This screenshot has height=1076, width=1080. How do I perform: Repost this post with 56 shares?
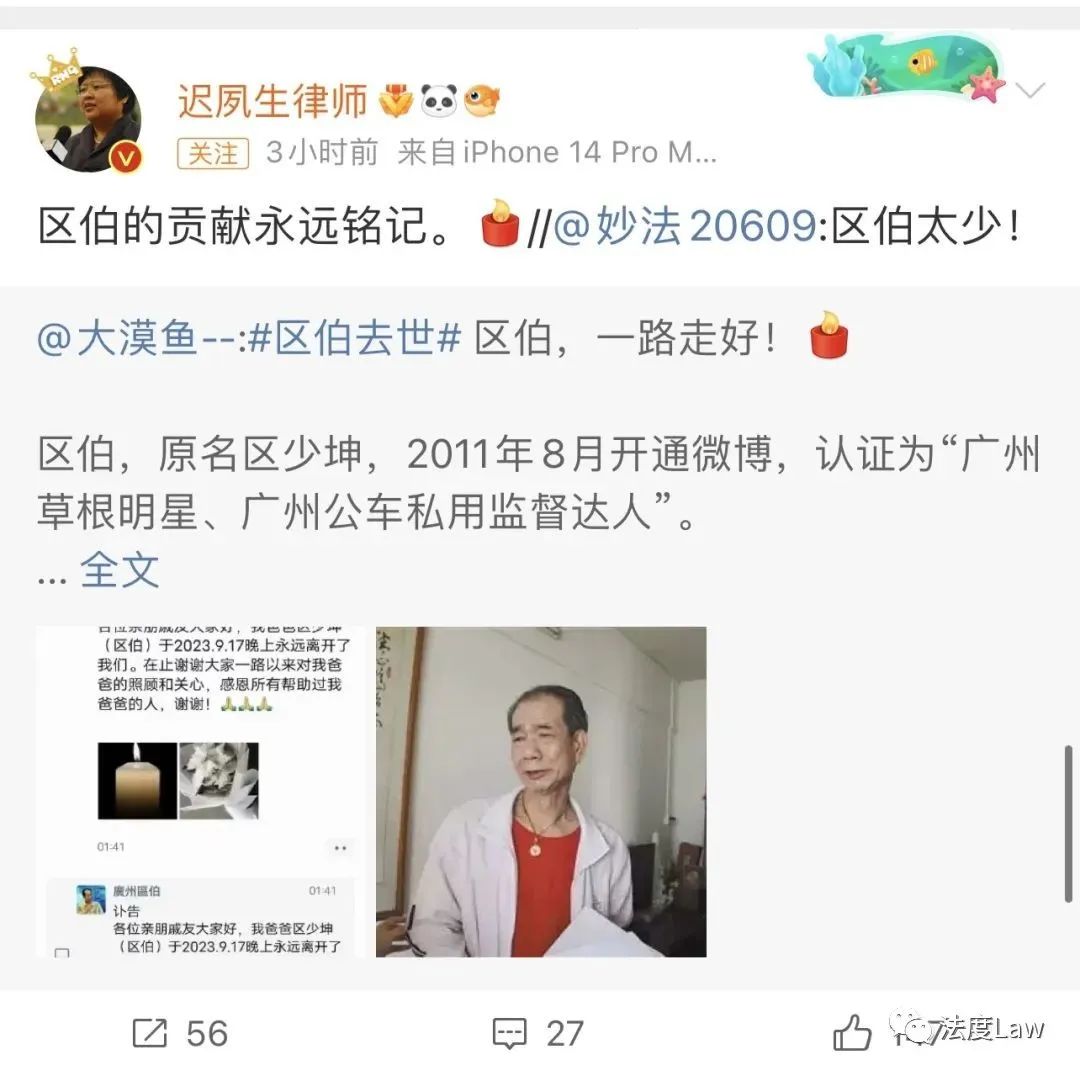(180, 1032)
